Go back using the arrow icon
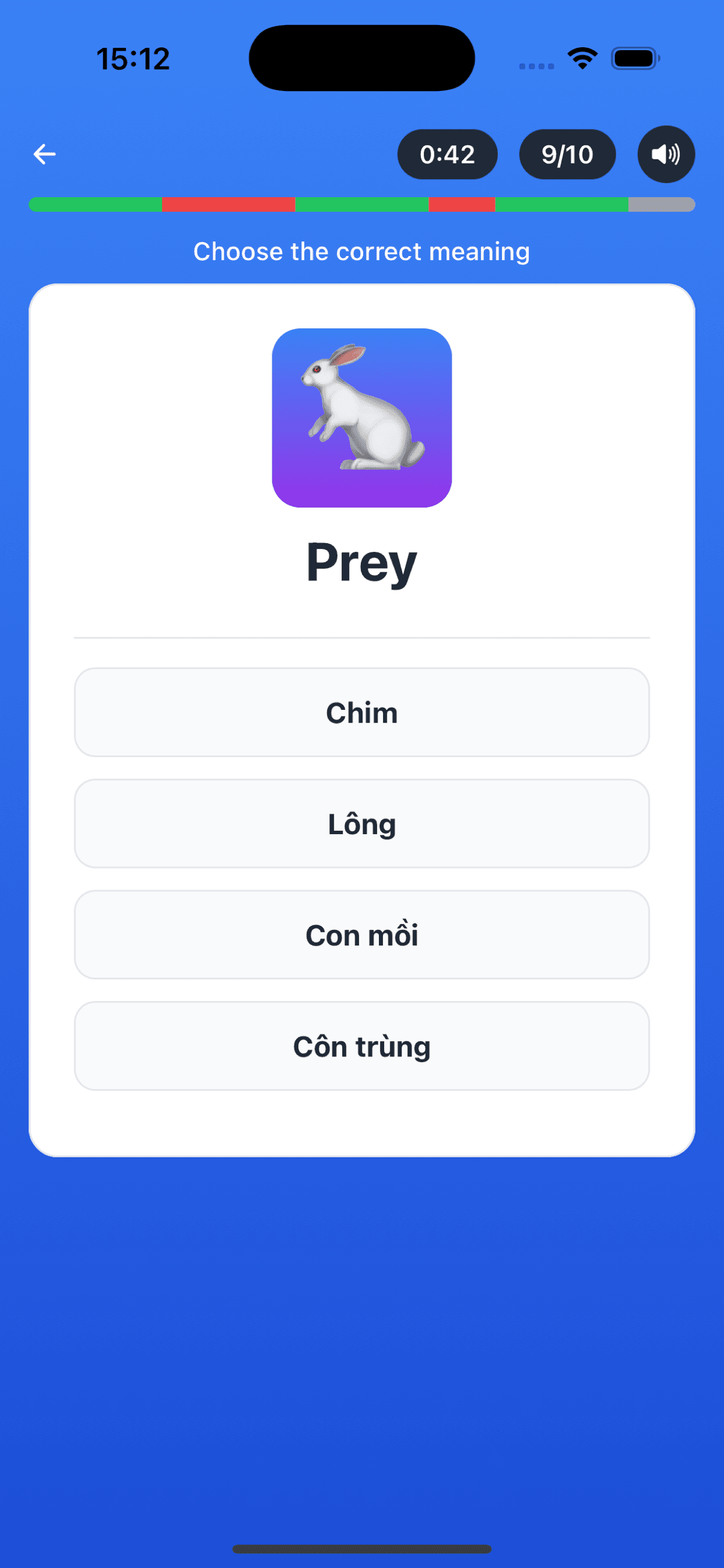This screenshot has width=724, height=1568. pos(44,154)
